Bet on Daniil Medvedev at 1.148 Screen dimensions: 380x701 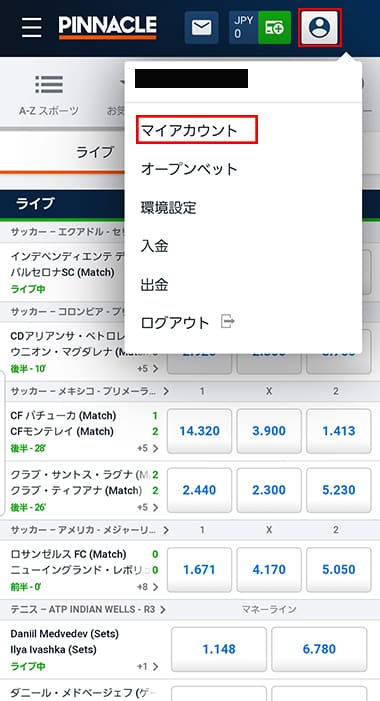[x=219, y=649]
